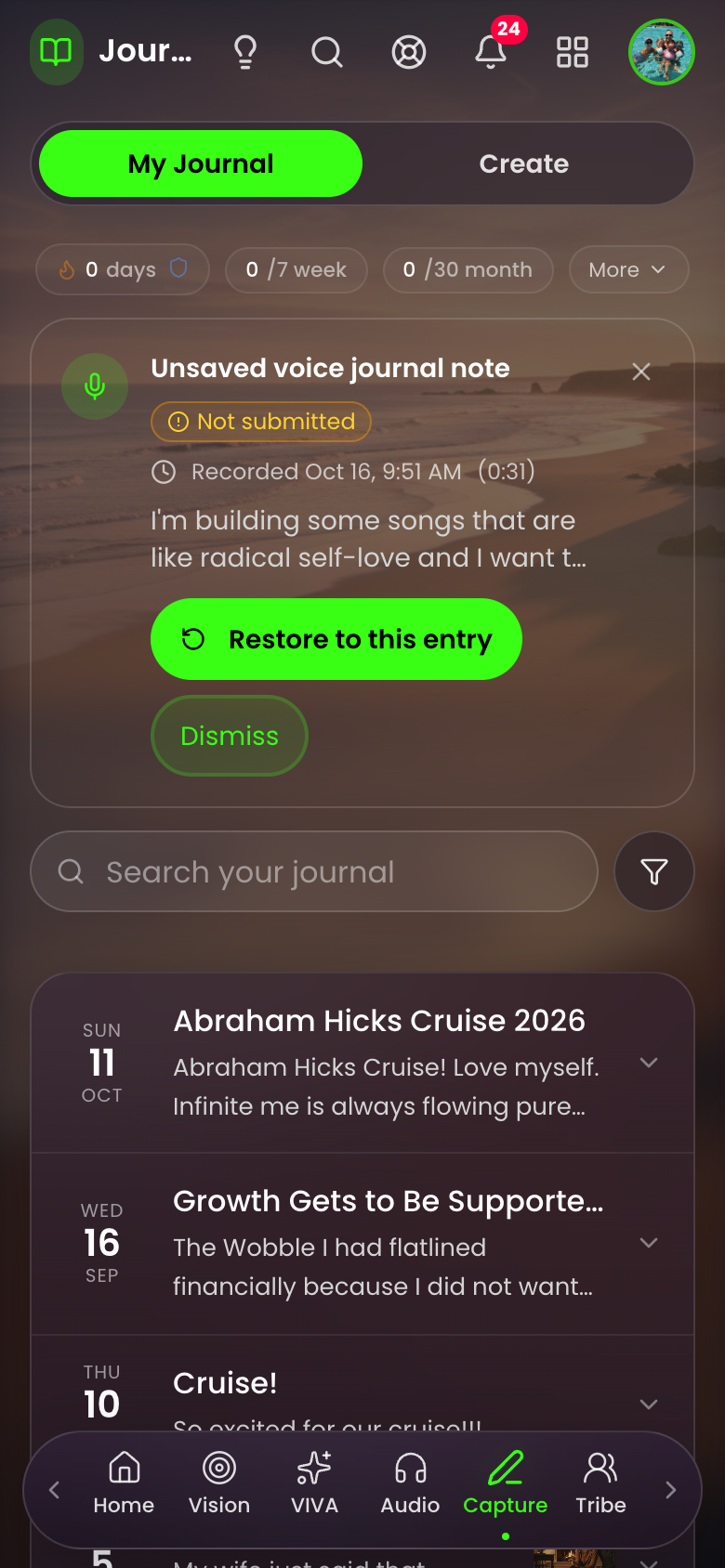Switch to the Create tab
This screenshot has height=1568, width=725.
coord(524,163)
